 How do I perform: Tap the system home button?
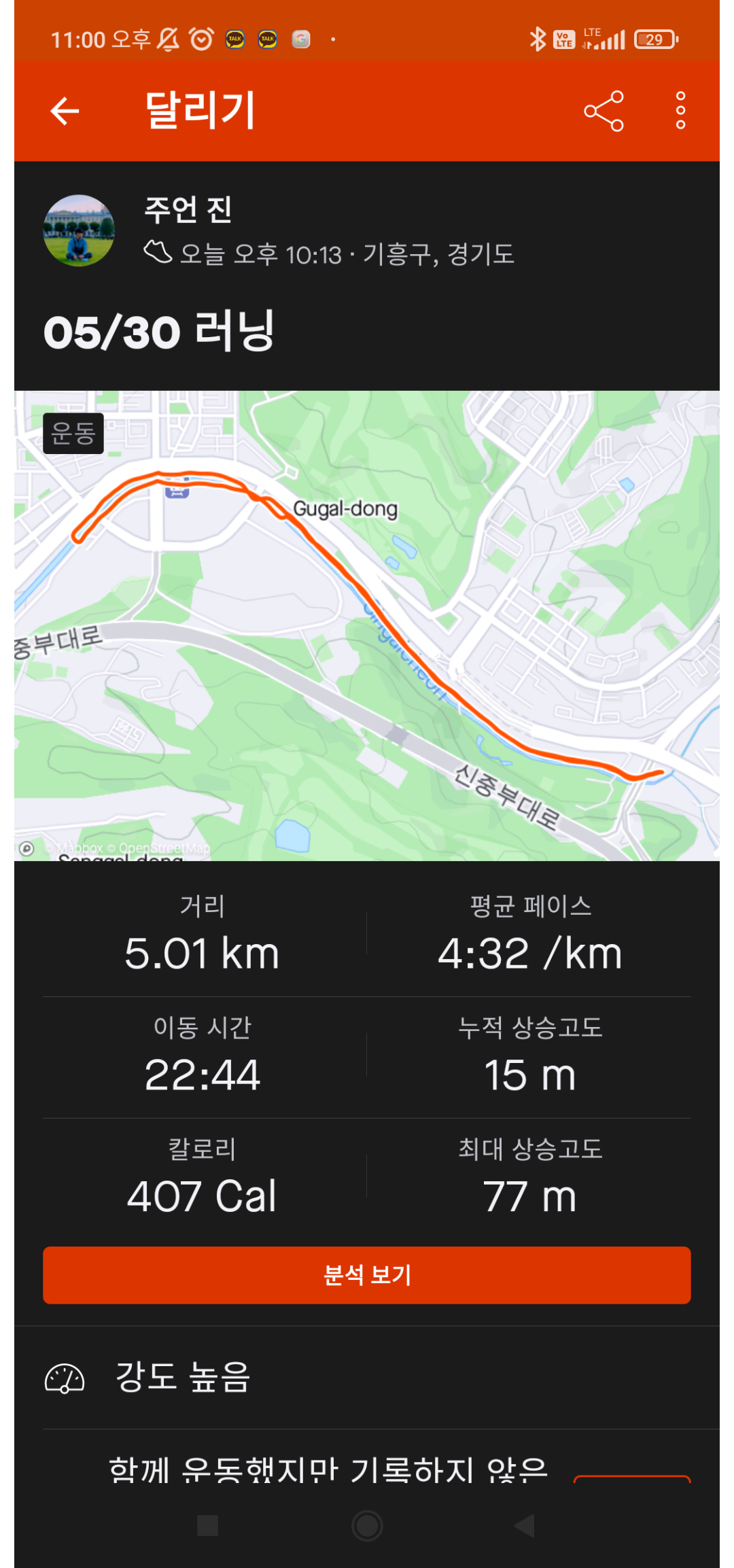click(x=367, y=1526)
